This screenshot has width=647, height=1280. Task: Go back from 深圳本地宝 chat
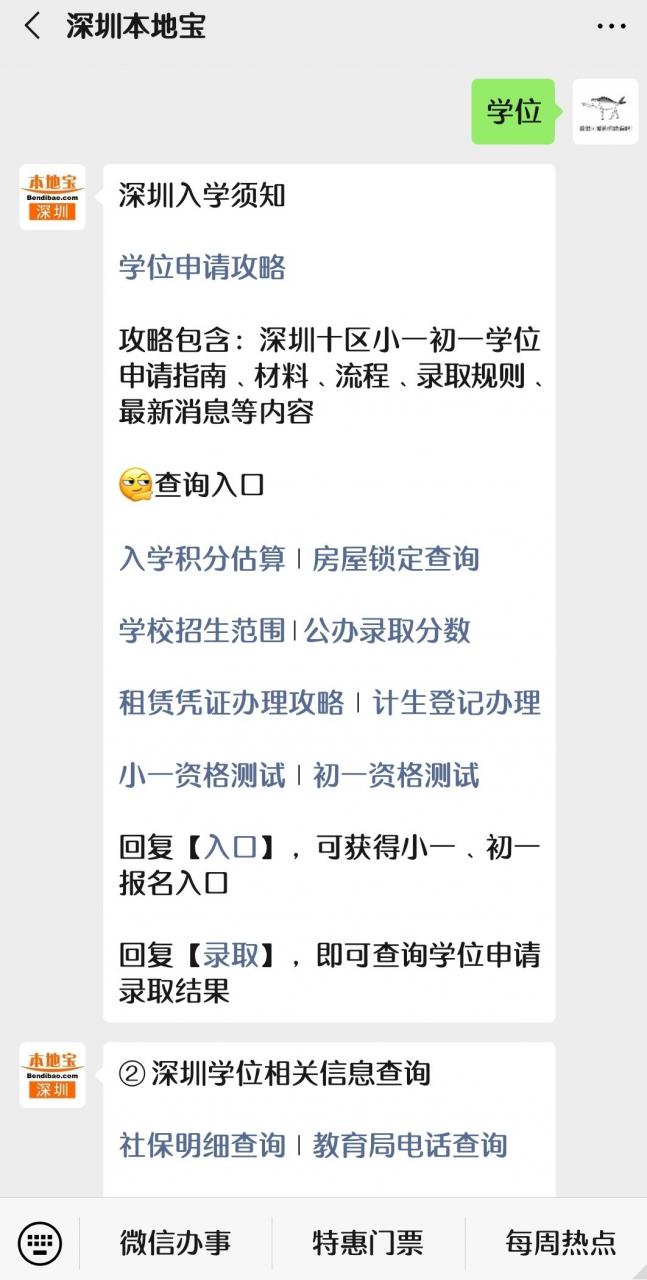click(x=33, y=26)
